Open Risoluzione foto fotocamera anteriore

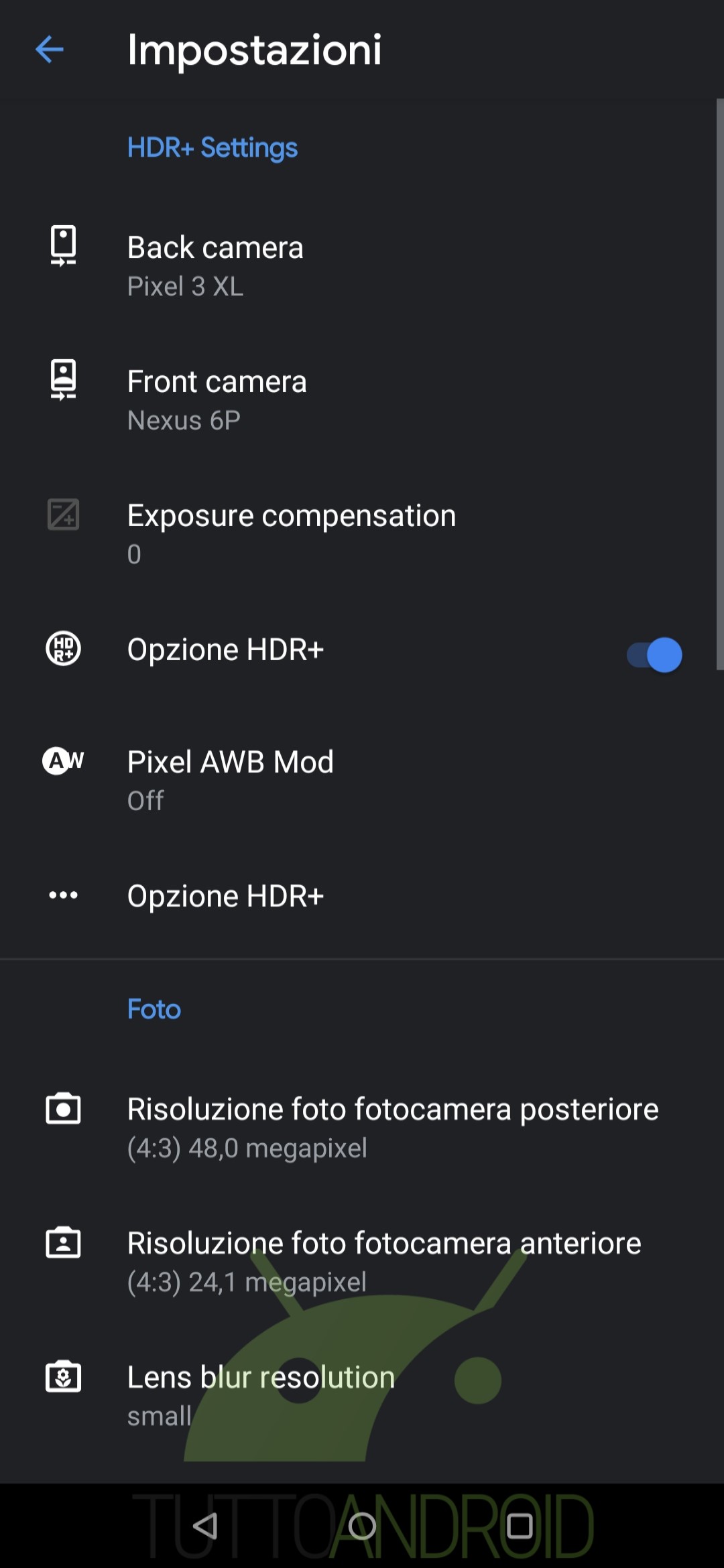click(362, 1262)
